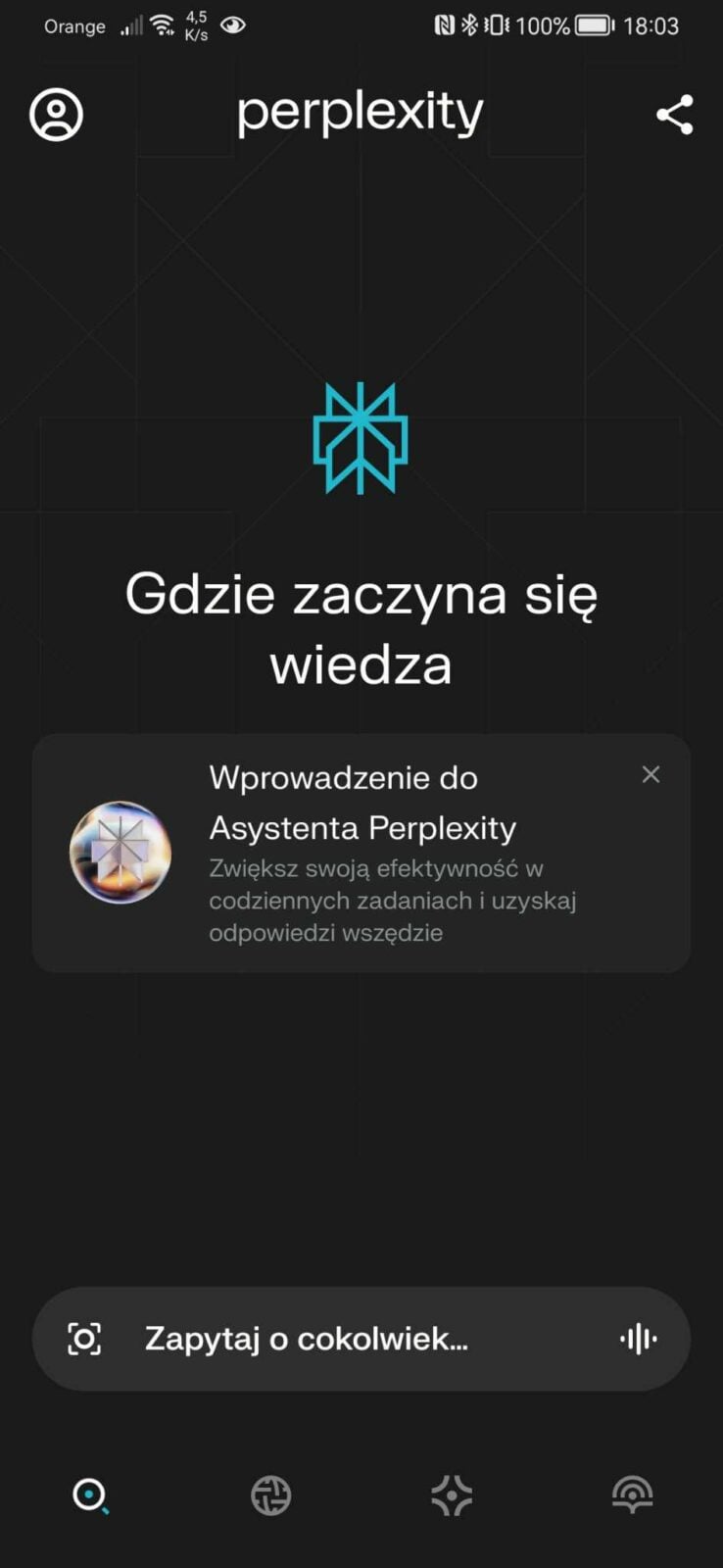Select the search tab in bottom navigation
723x1568 pixels.
[90, 1495]
